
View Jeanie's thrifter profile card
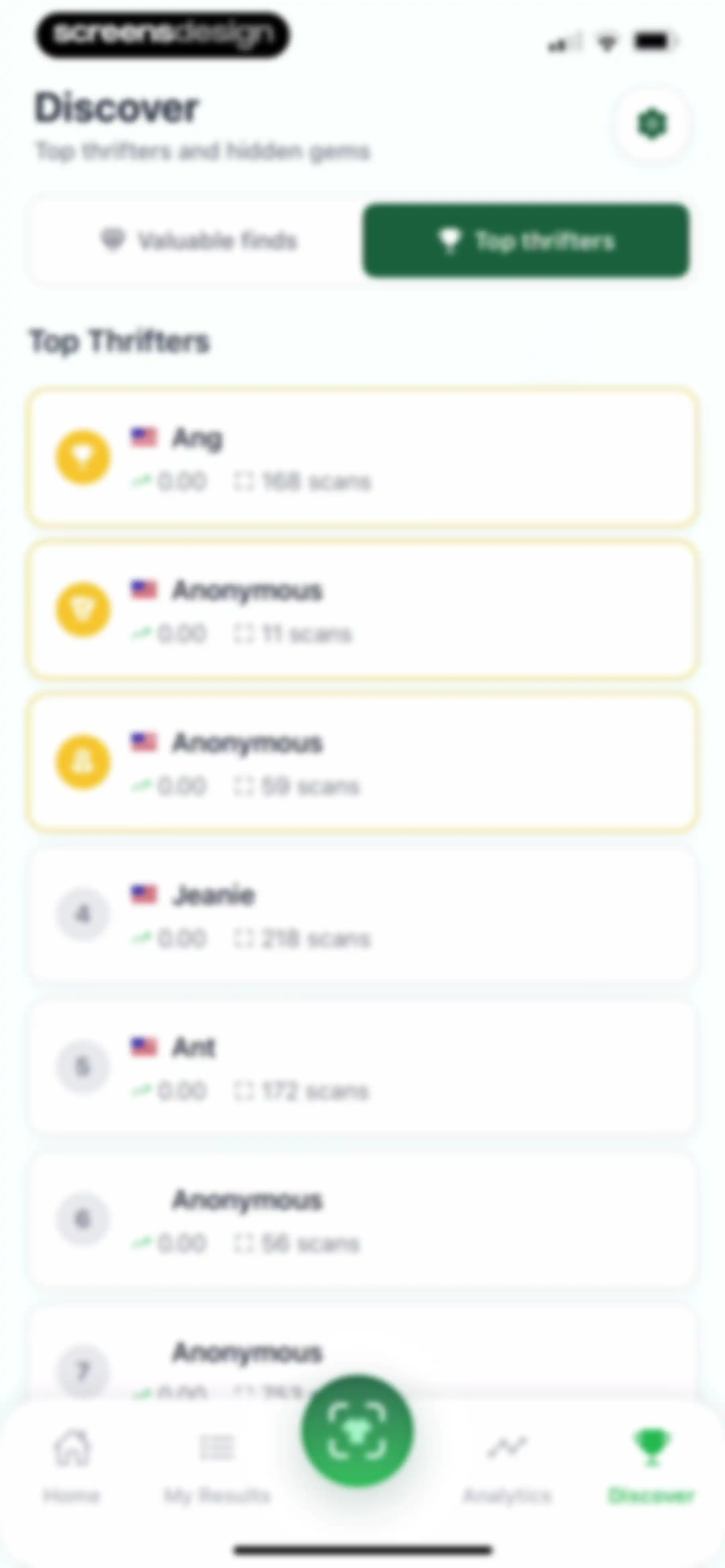click(362, 914)
